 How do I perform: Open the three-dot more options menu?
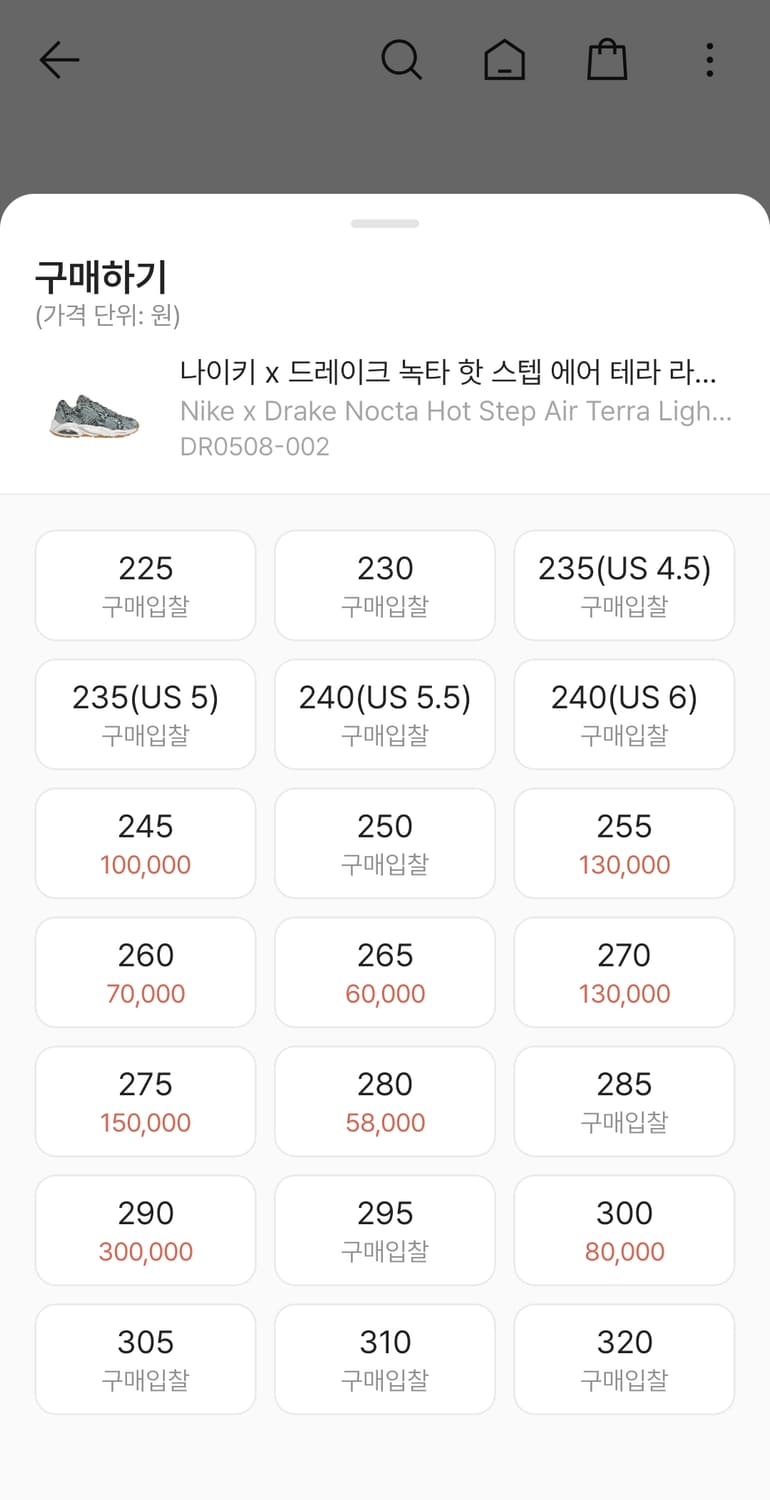pos(709,60)
